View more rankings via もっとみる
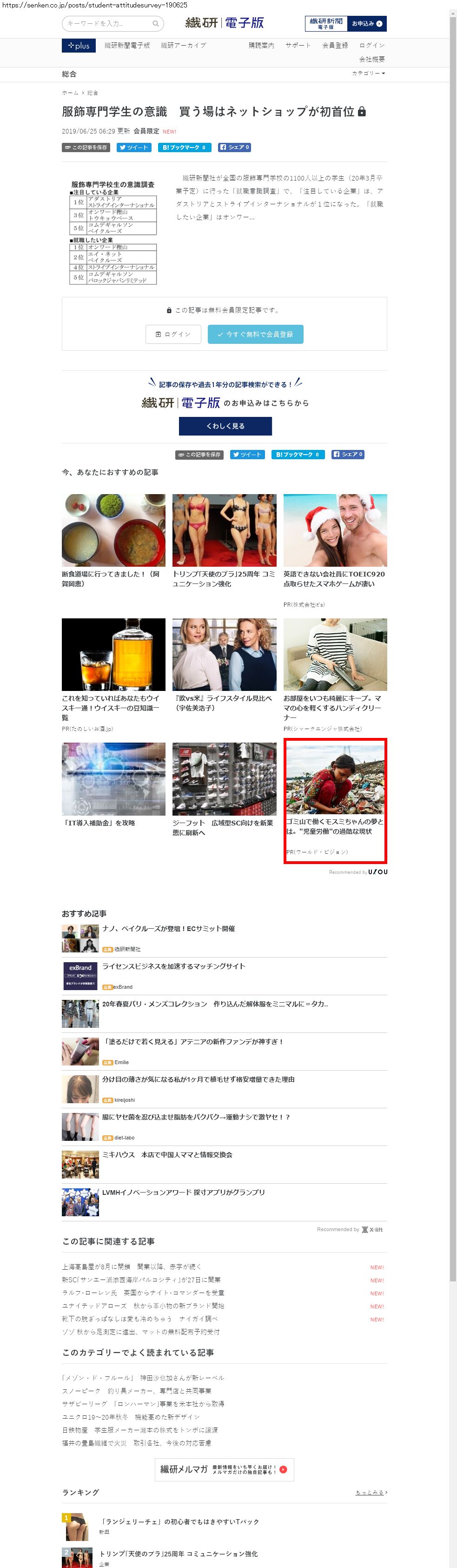Screen dimensions: 457x1568 [371, 1493]
